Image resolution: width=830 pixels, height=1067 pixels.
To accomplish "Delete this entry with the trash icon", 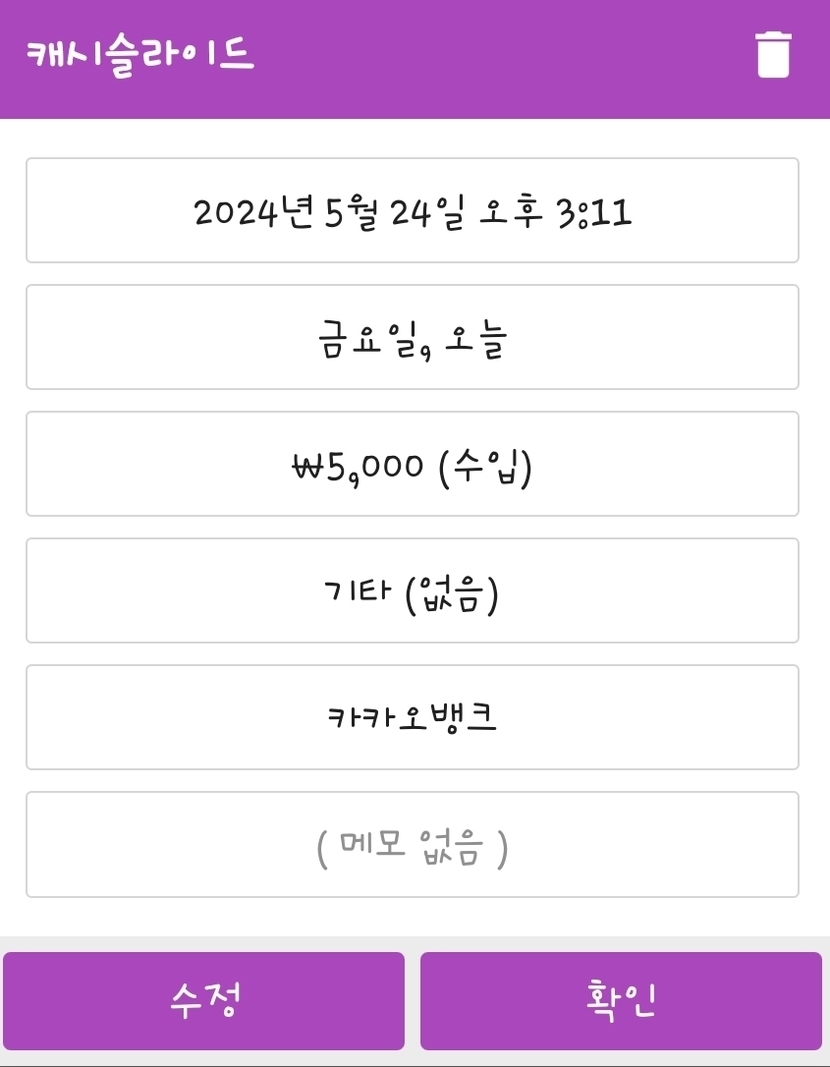I will (774, 55).
